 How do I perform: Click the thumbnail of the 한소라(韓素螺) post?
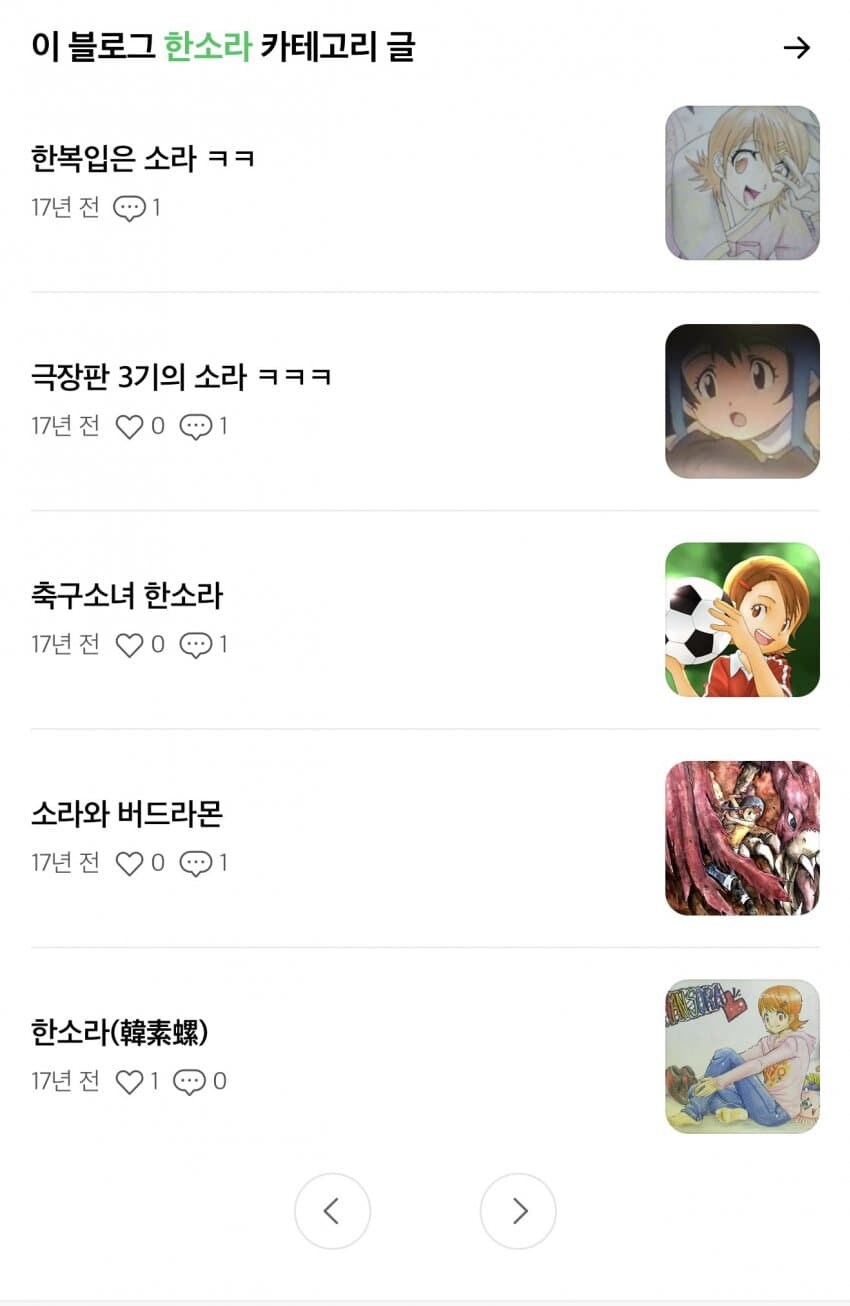[740, 1055]
